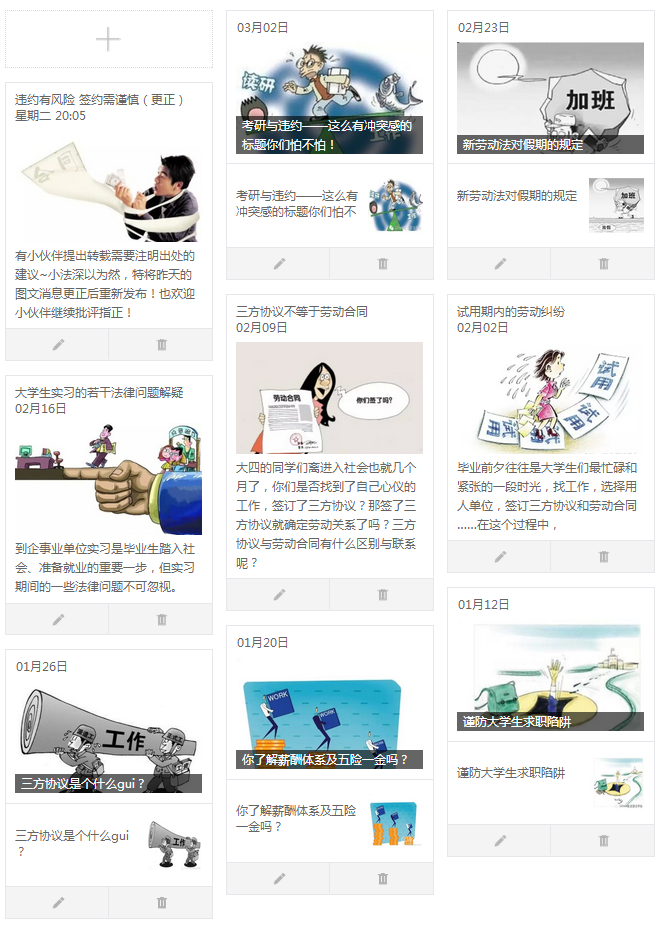Delete the 试用期内的劳动纠纷 article
This screenshot has height=926, width=660.
pos(604,556)
